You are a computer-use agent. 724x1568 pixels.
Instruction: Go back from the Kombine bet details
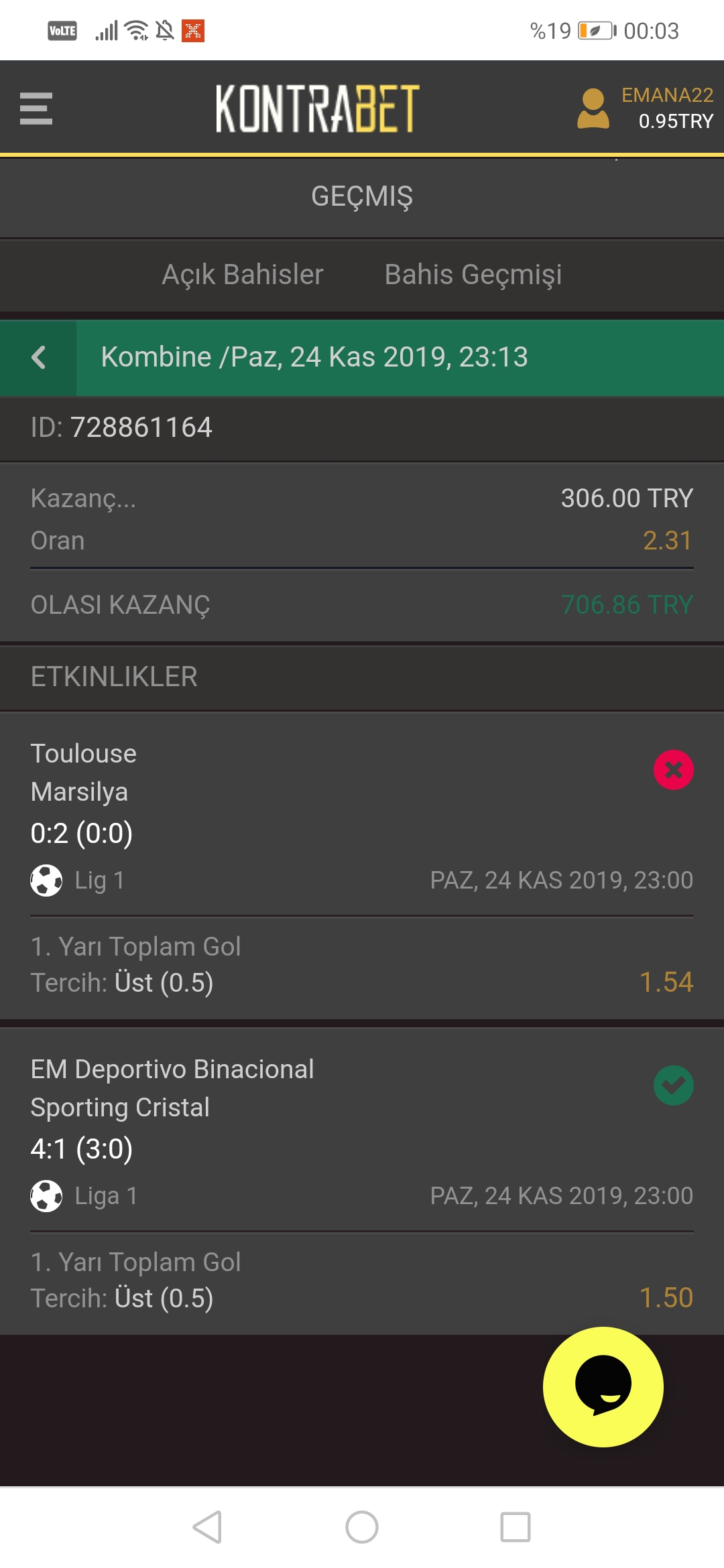[38, 357]
